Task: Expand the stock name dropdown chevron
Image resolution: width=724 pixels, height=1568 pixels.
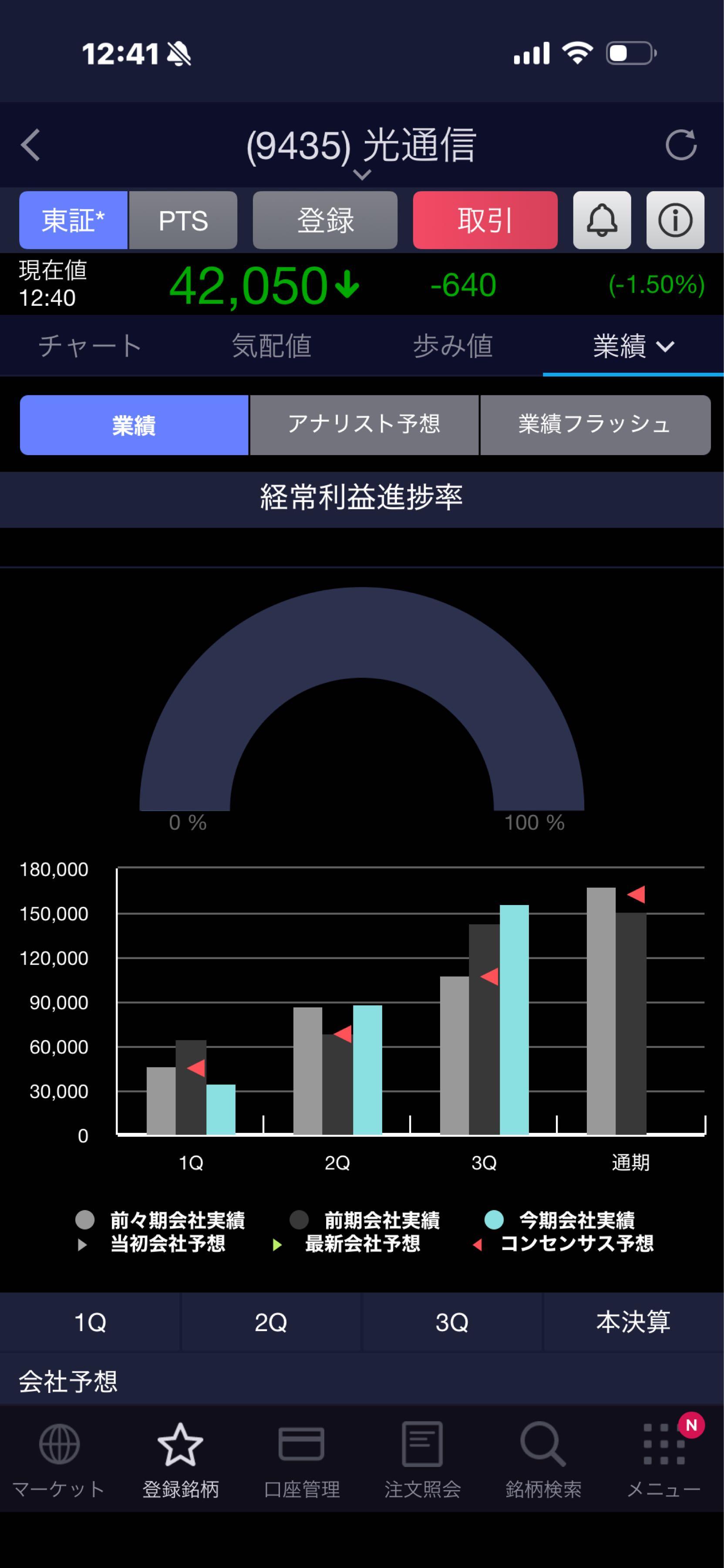Action: [363, 175]
